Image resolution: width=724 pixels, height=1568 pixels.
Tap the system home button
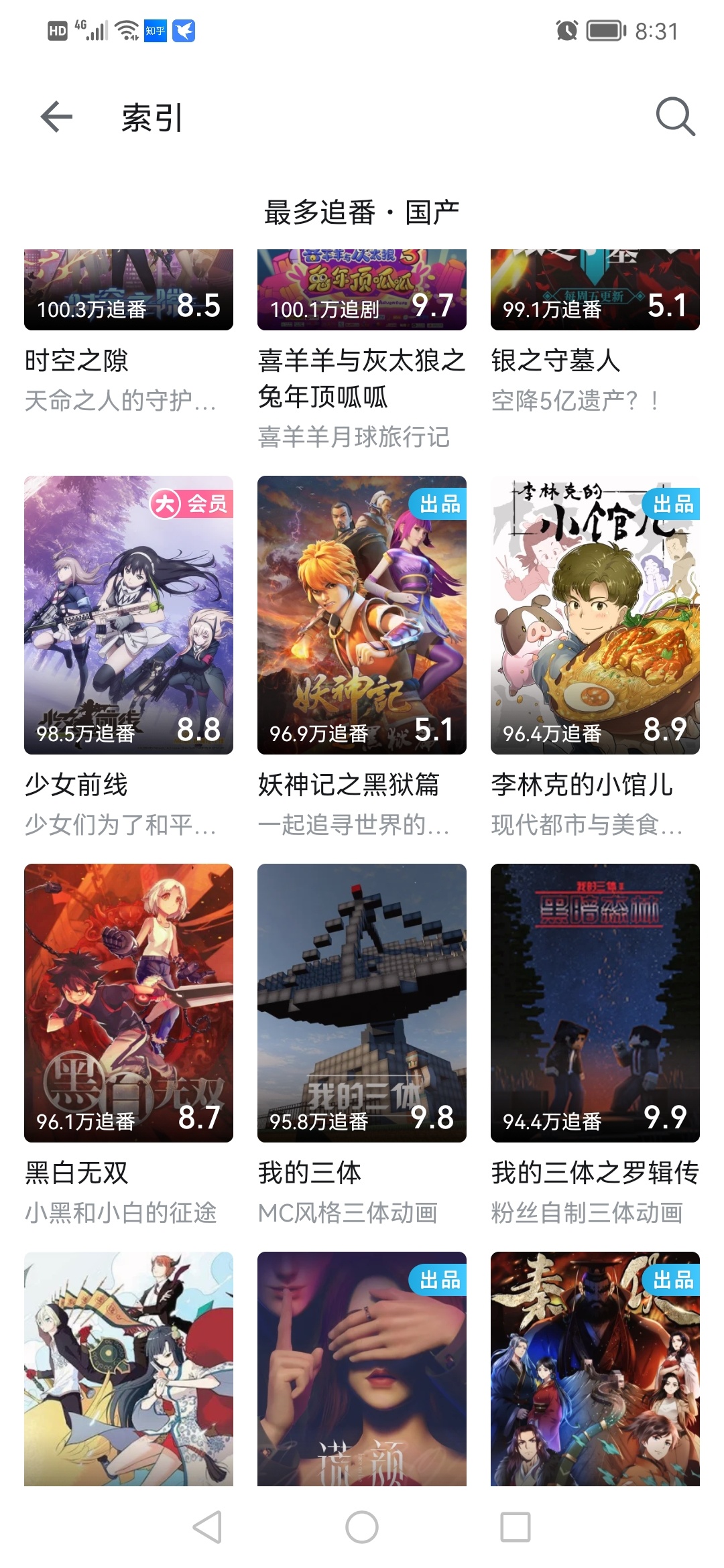point(362,1527)
